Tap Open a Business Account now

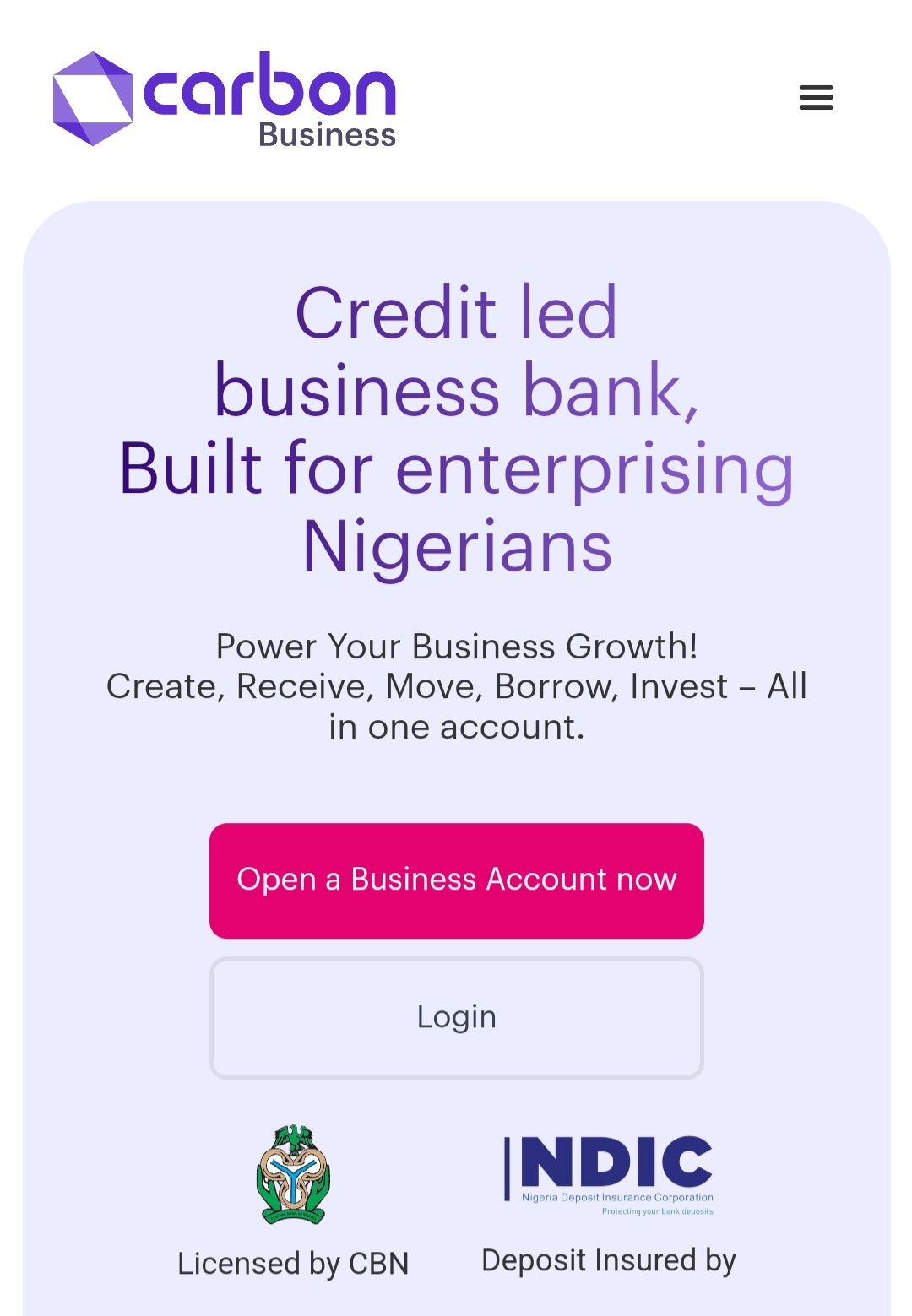pos(457,880)
